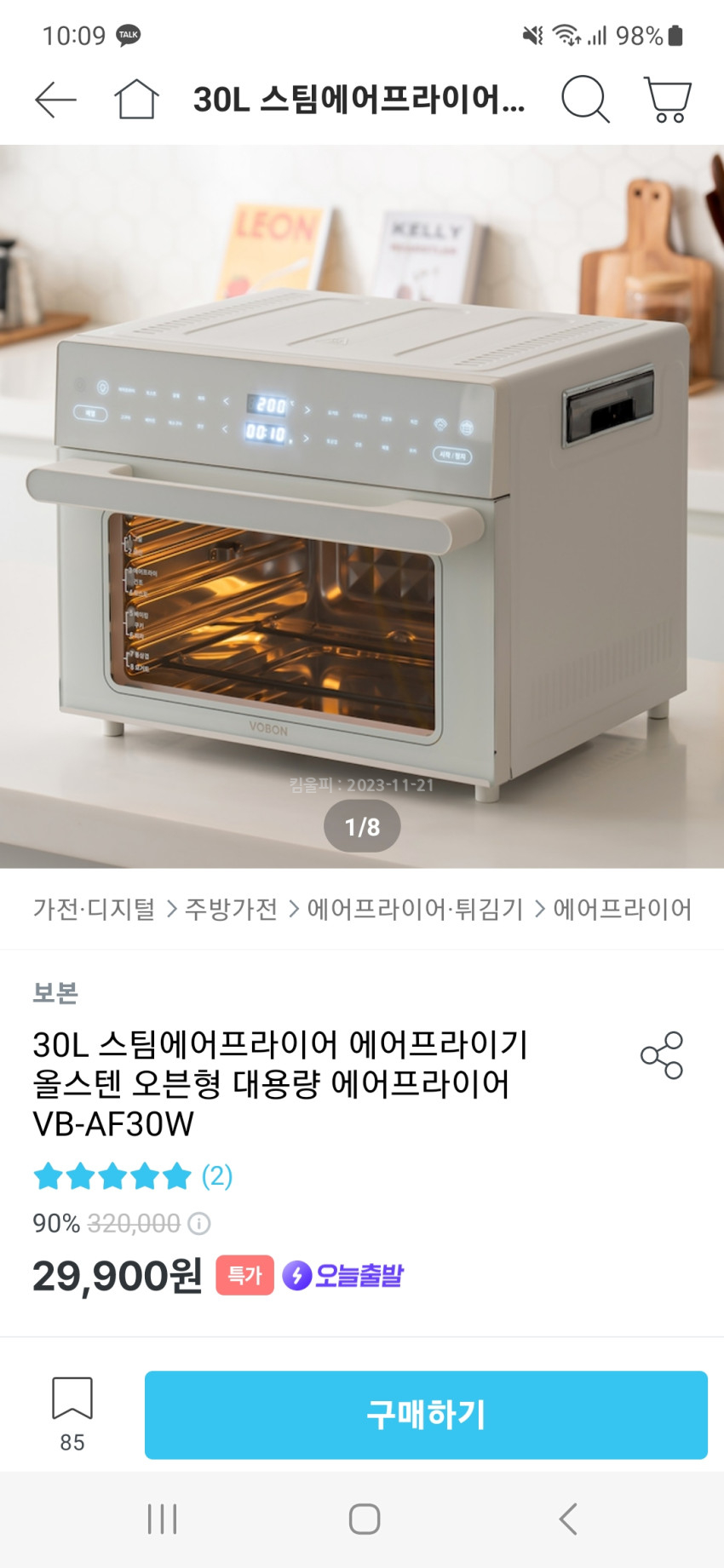
Task: Open the 가전·디지털 category
Action: tap(95, 909)
